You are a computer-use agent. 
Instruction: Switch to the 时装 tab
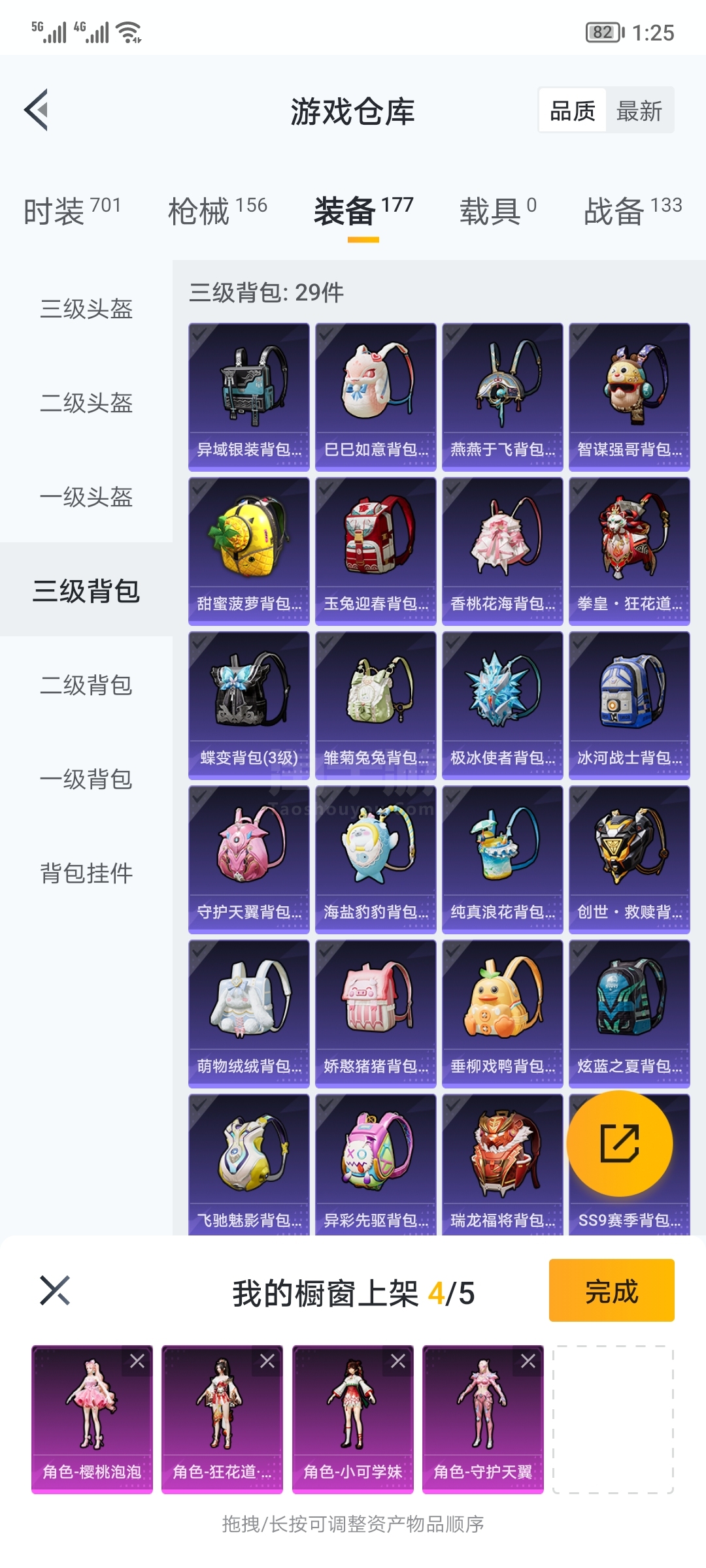[x=72, y=210]
